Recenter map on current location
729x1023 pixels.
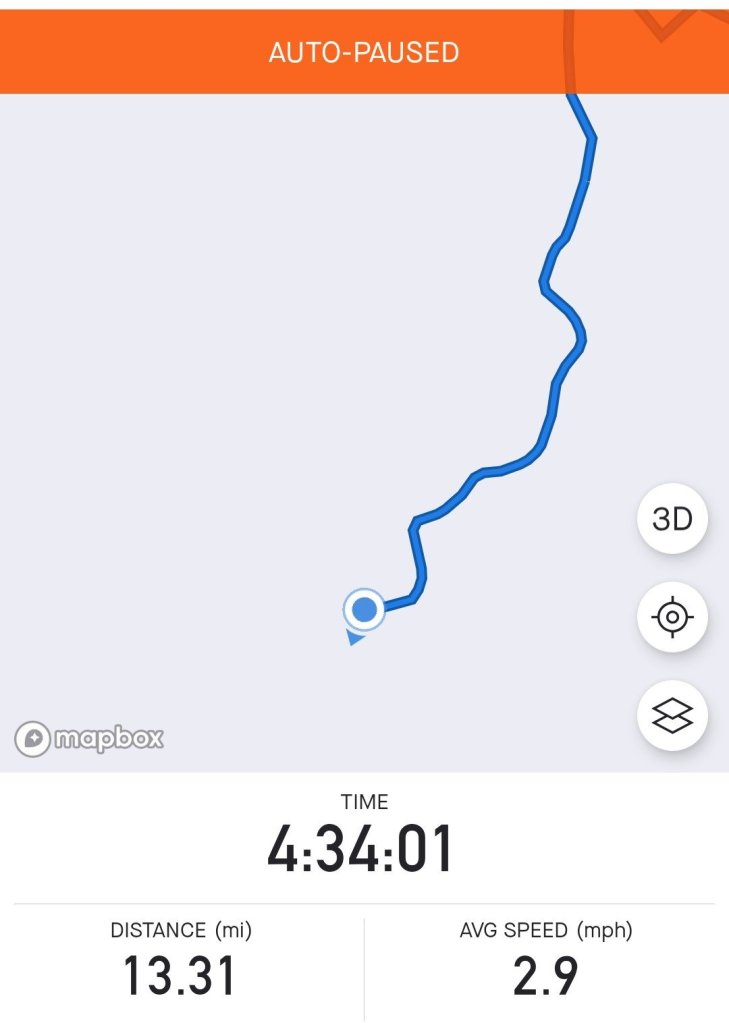click(x=672, y=617)
